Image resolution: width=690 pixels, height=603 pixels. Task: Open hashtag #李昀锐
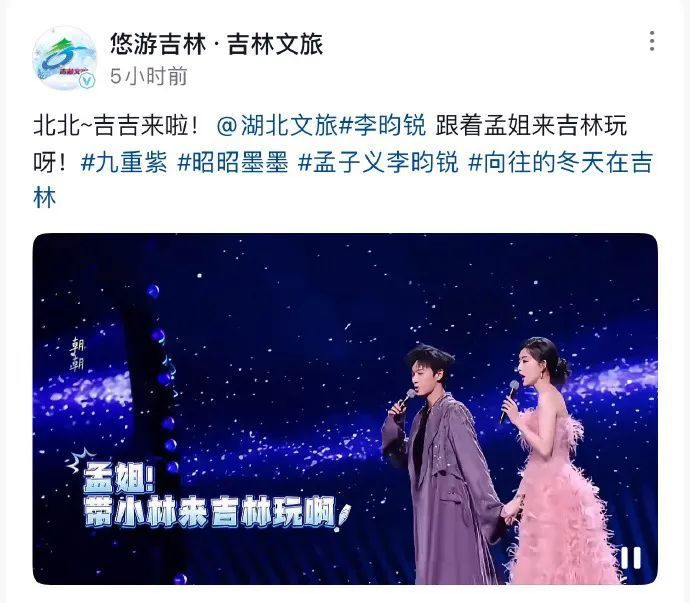[x=383, y=127]
